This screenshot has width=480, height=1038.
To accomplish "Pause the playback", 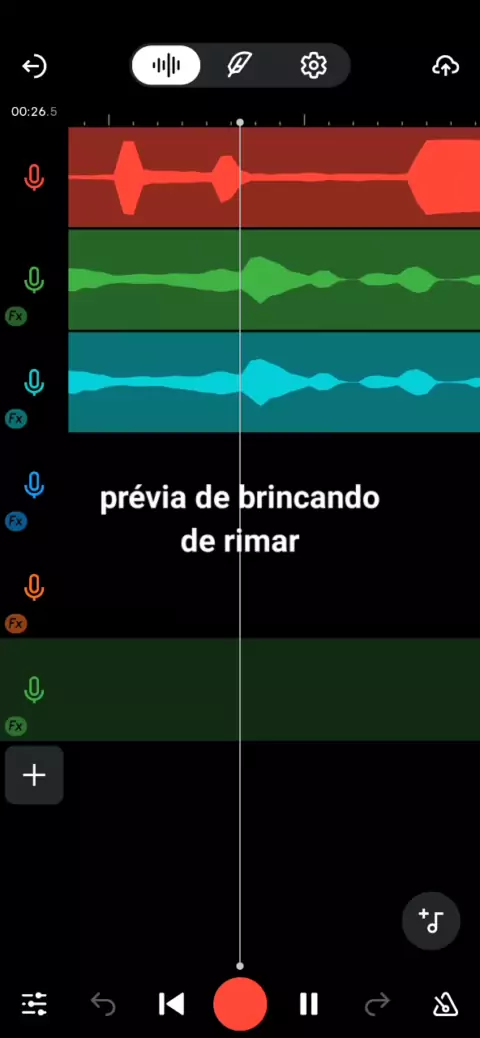I will [309, 1004].
